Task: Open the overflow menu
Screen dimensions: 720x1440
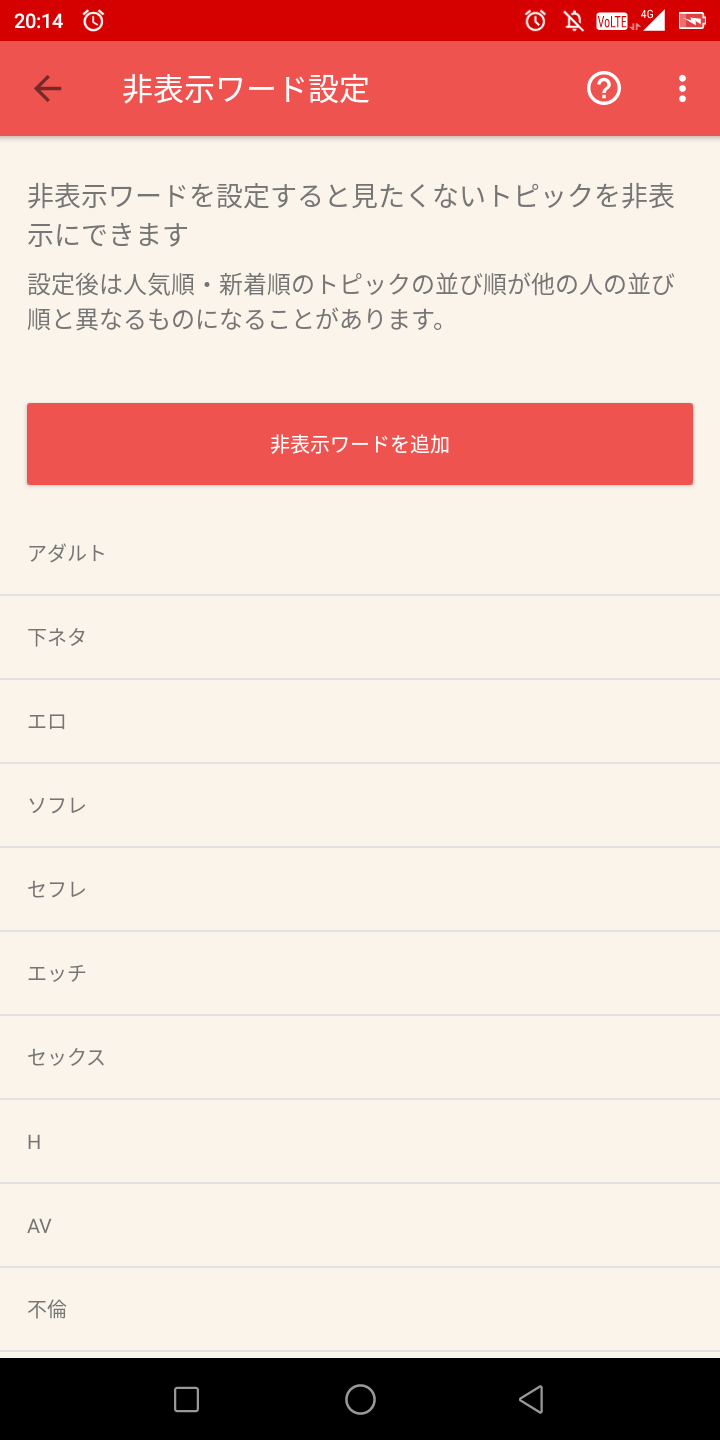Action: tap(682, 89)
